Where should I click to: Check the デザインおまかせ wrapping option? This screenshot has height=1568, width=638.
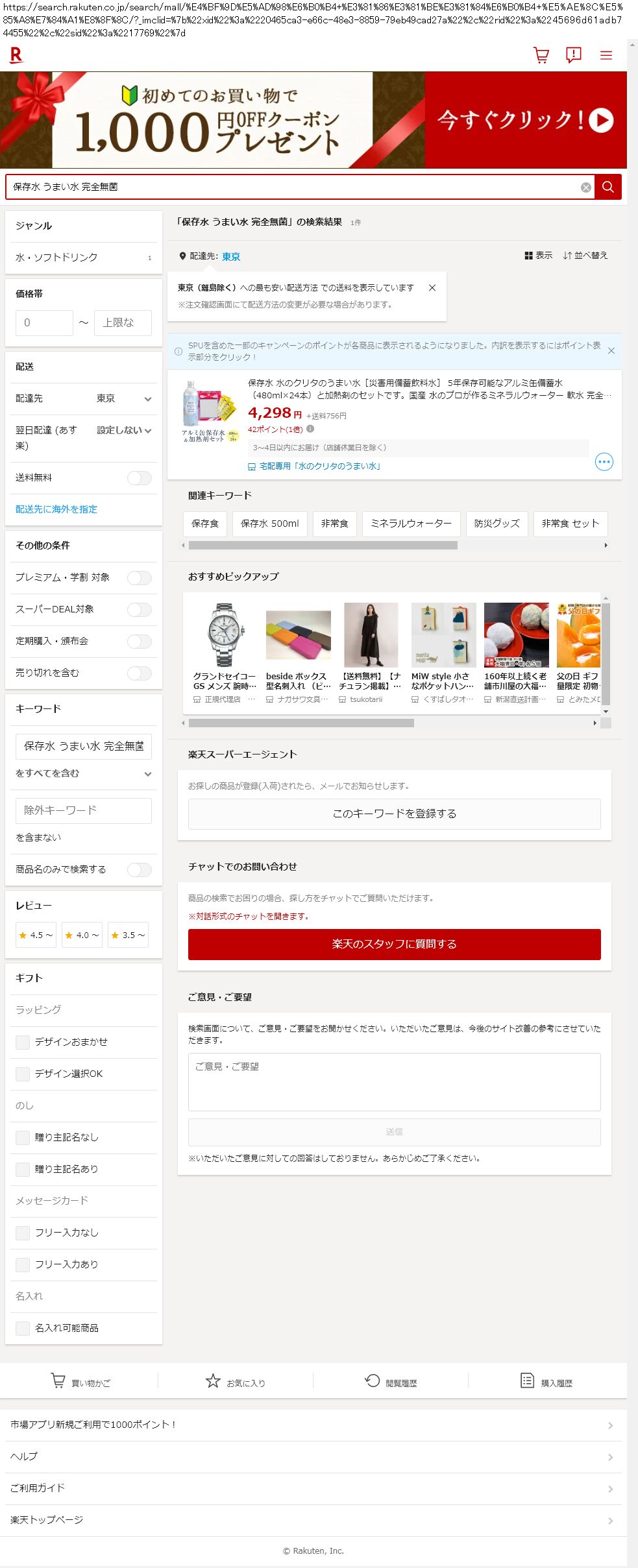click(23, 1042)
